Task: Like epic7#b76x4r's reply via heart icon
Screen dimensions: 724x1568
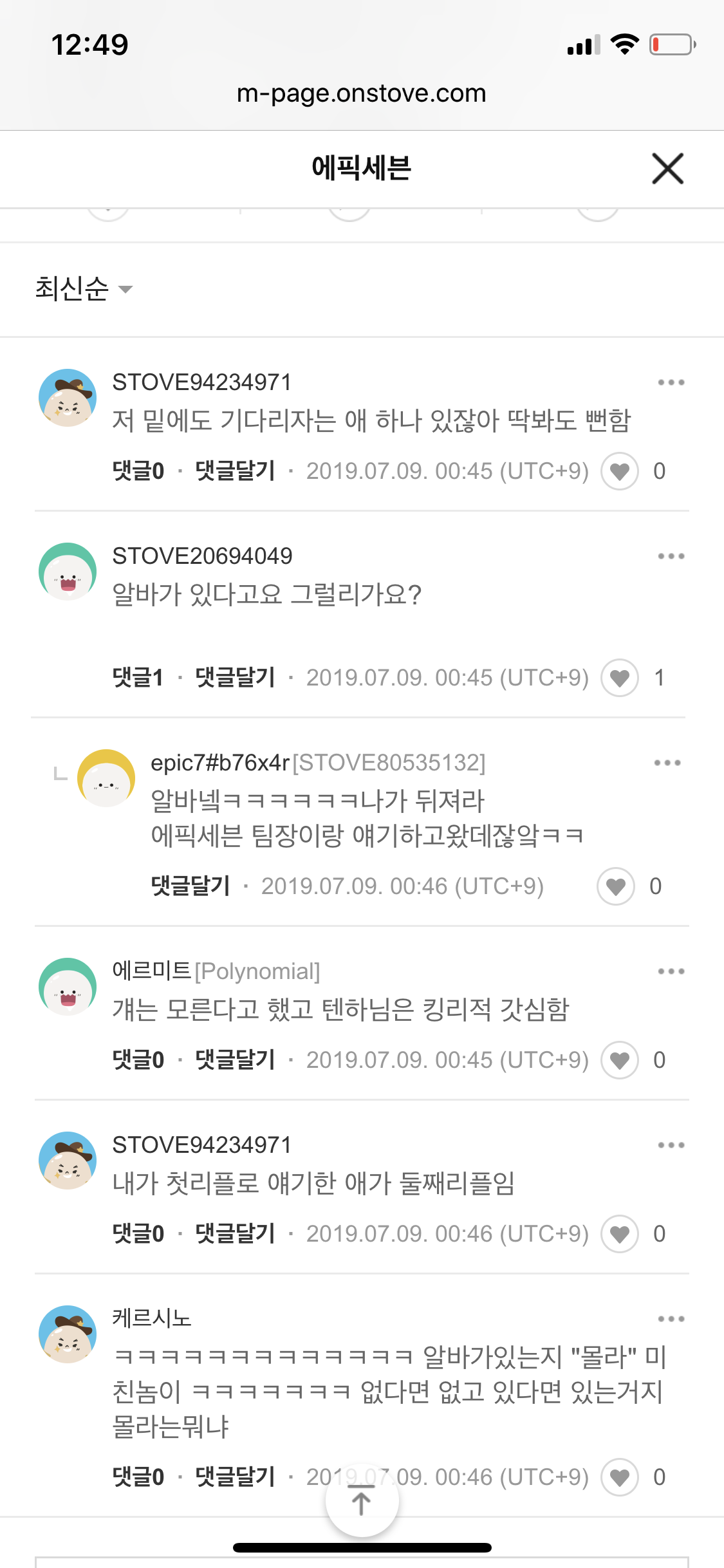Action: tap(615, 886)
